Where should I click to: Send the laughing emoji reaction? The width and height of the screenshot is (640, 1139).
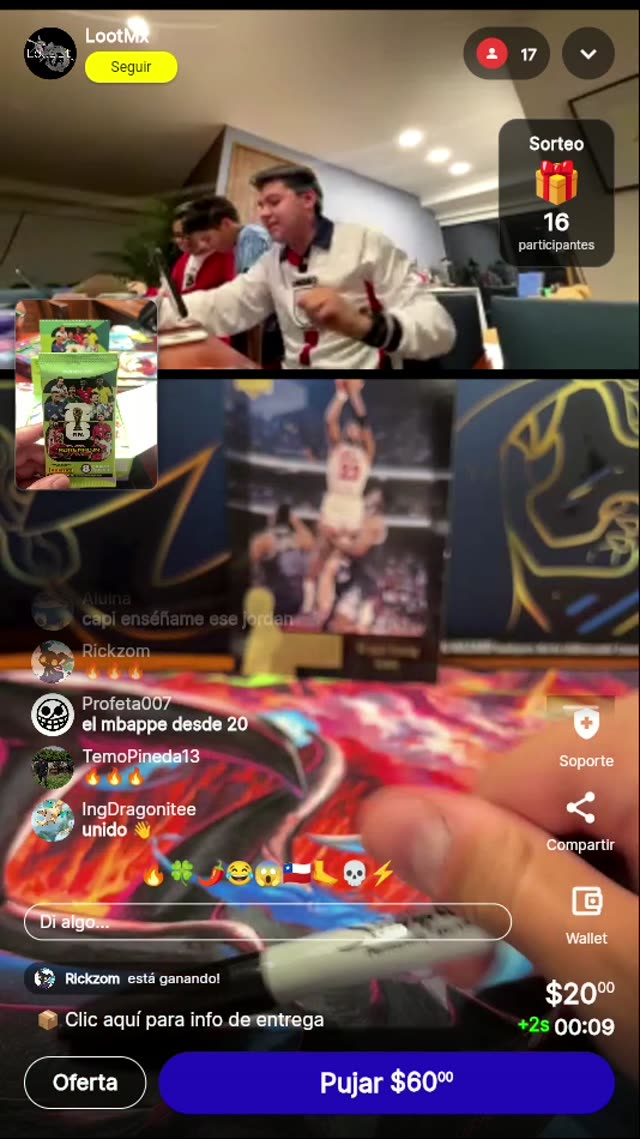pos(239,875)
